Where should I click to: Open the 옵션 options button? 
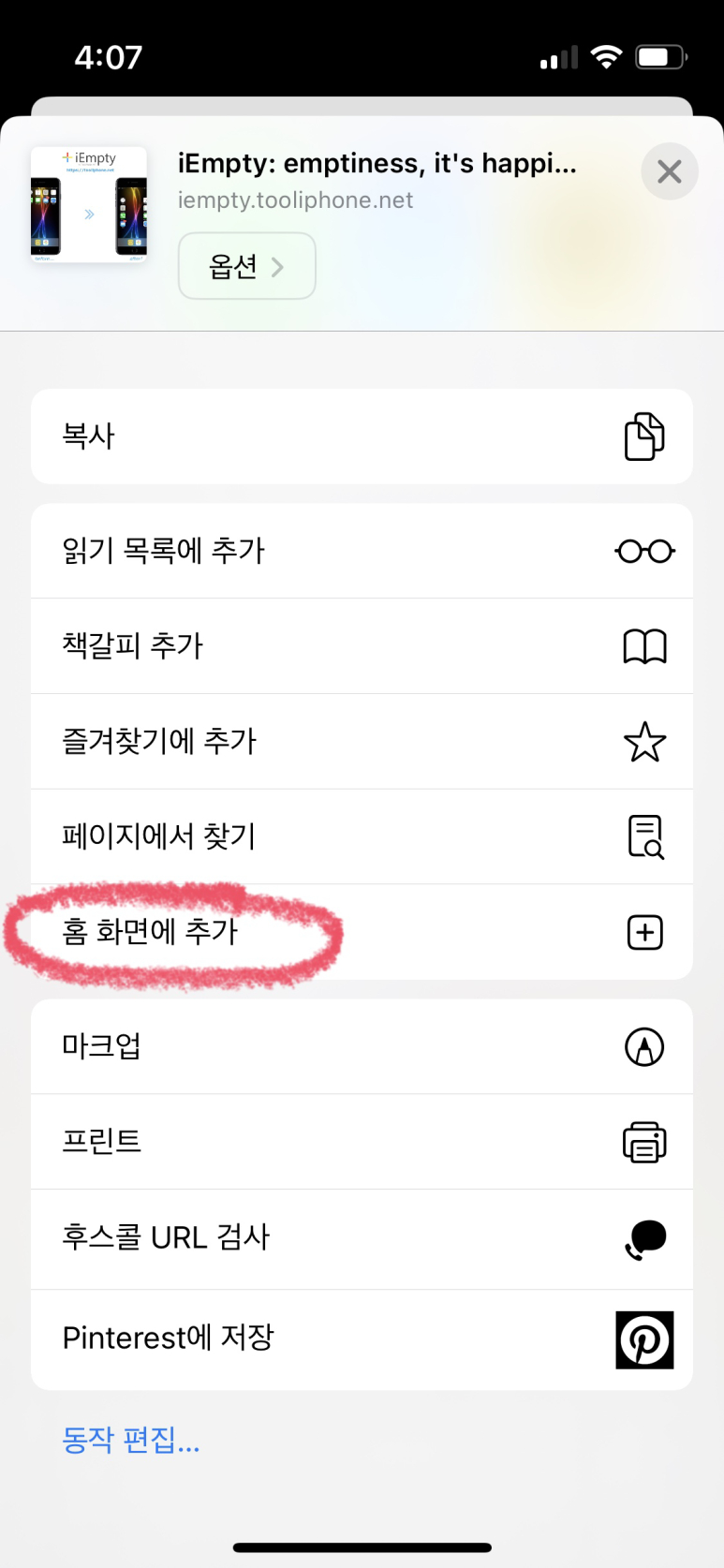[x=246, y=266]
